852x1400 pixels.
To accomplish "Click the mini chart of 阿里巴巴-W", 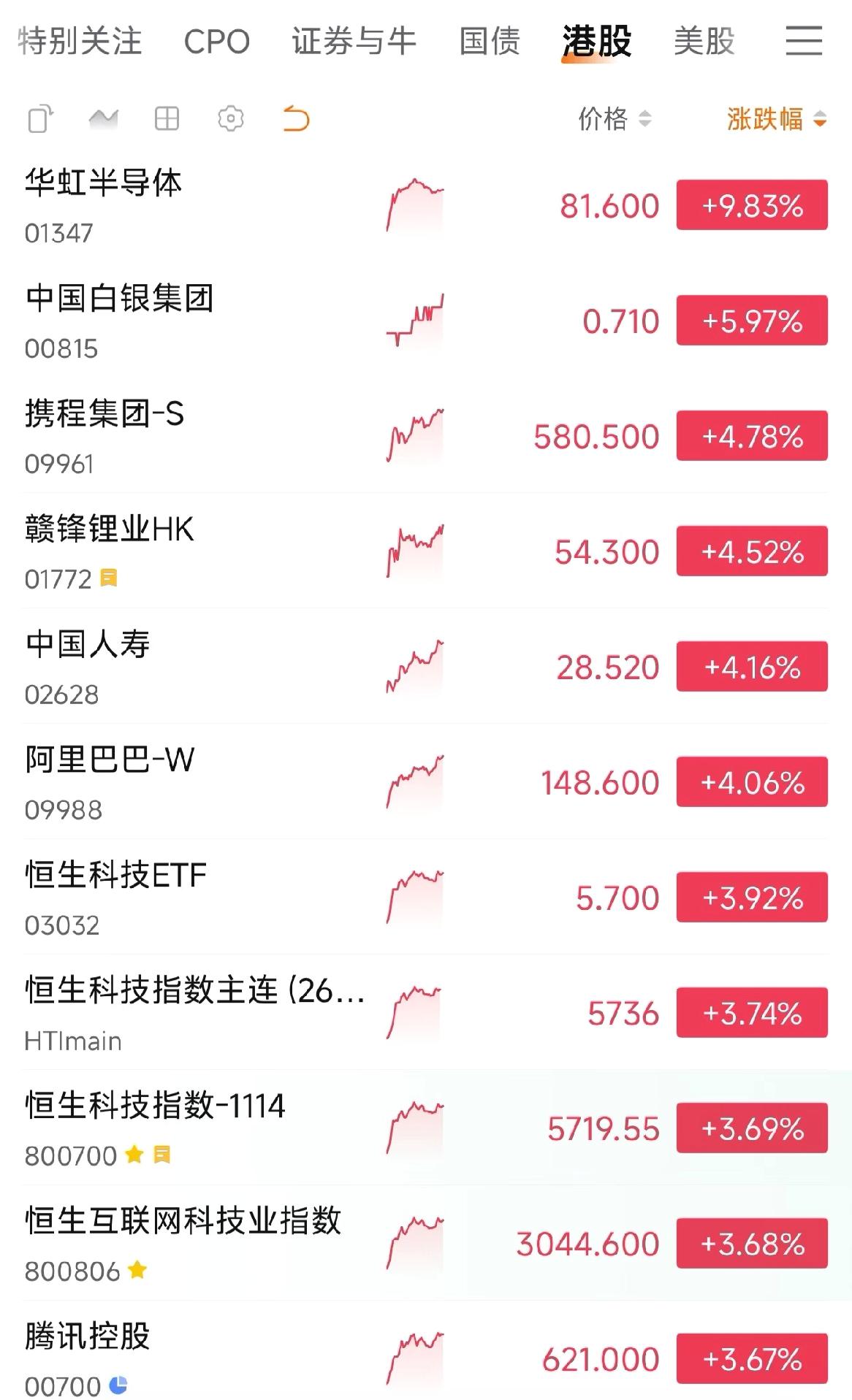I will coord(414,780).
